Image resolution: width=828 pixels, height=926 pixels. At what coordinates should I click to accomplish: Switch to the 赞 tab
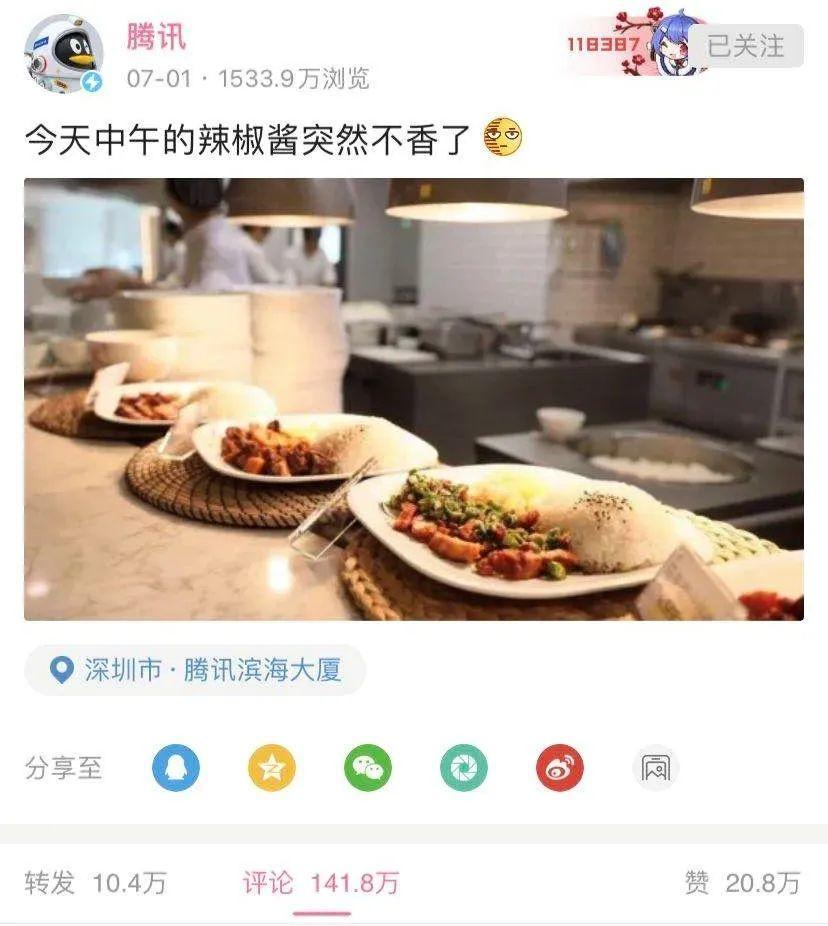743,883
